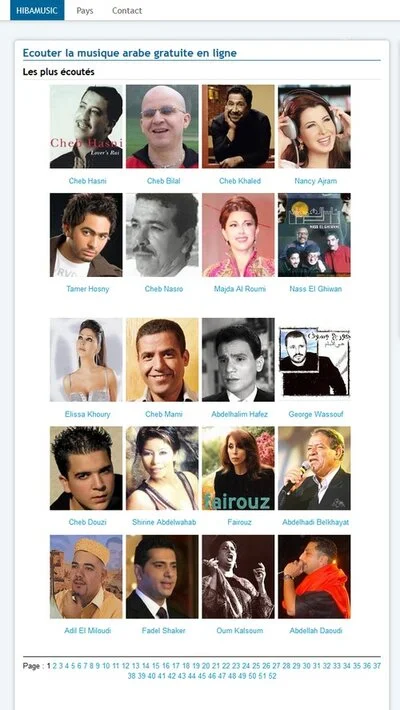Open Tamer Hosny's artist photo
Viewport: 400px width, 710px height.
click(86, 235)
